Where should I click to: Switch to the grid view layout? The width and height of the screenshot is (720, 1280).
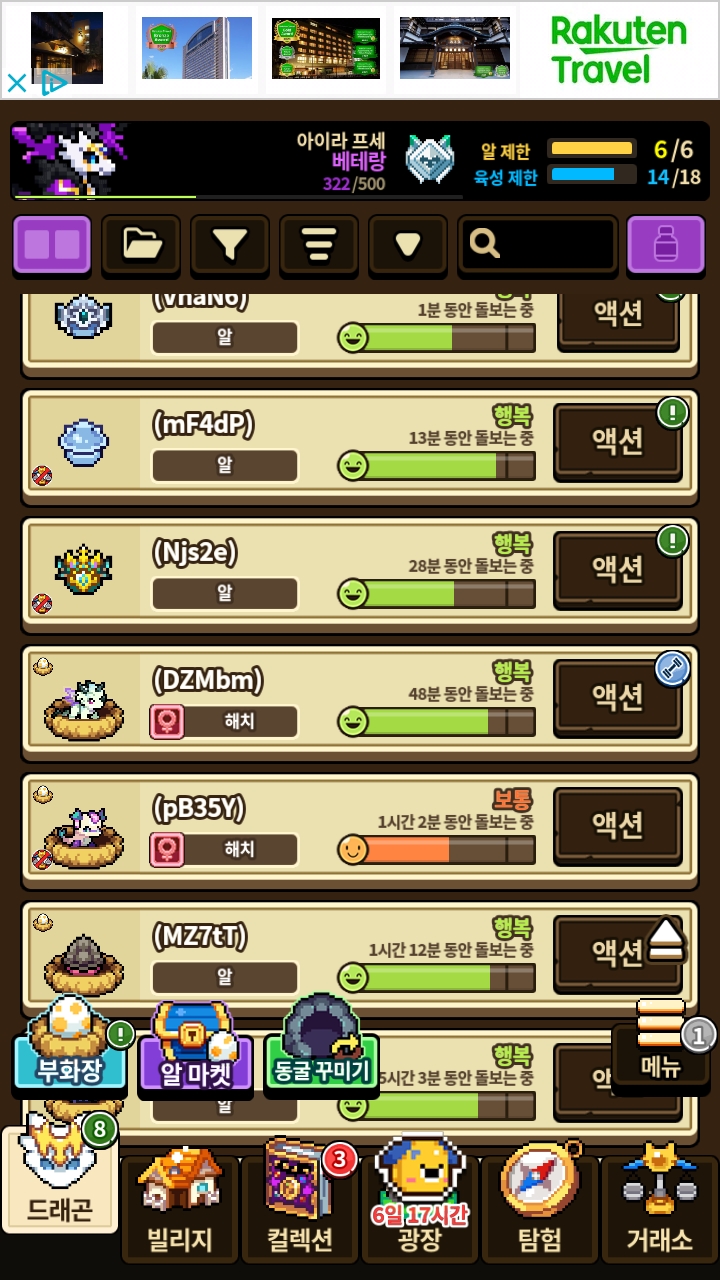pyautogui.click(x=52, y=244)
